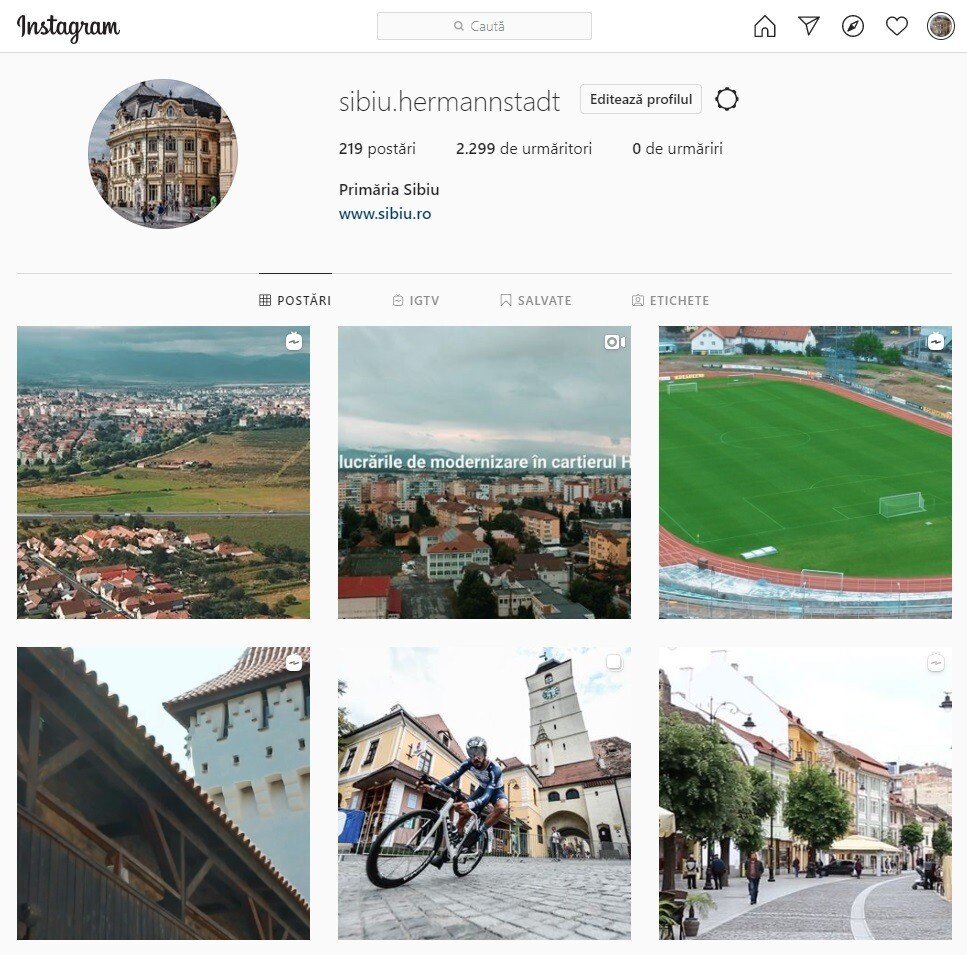Open the explore compass icon

[x=852, y=26]
